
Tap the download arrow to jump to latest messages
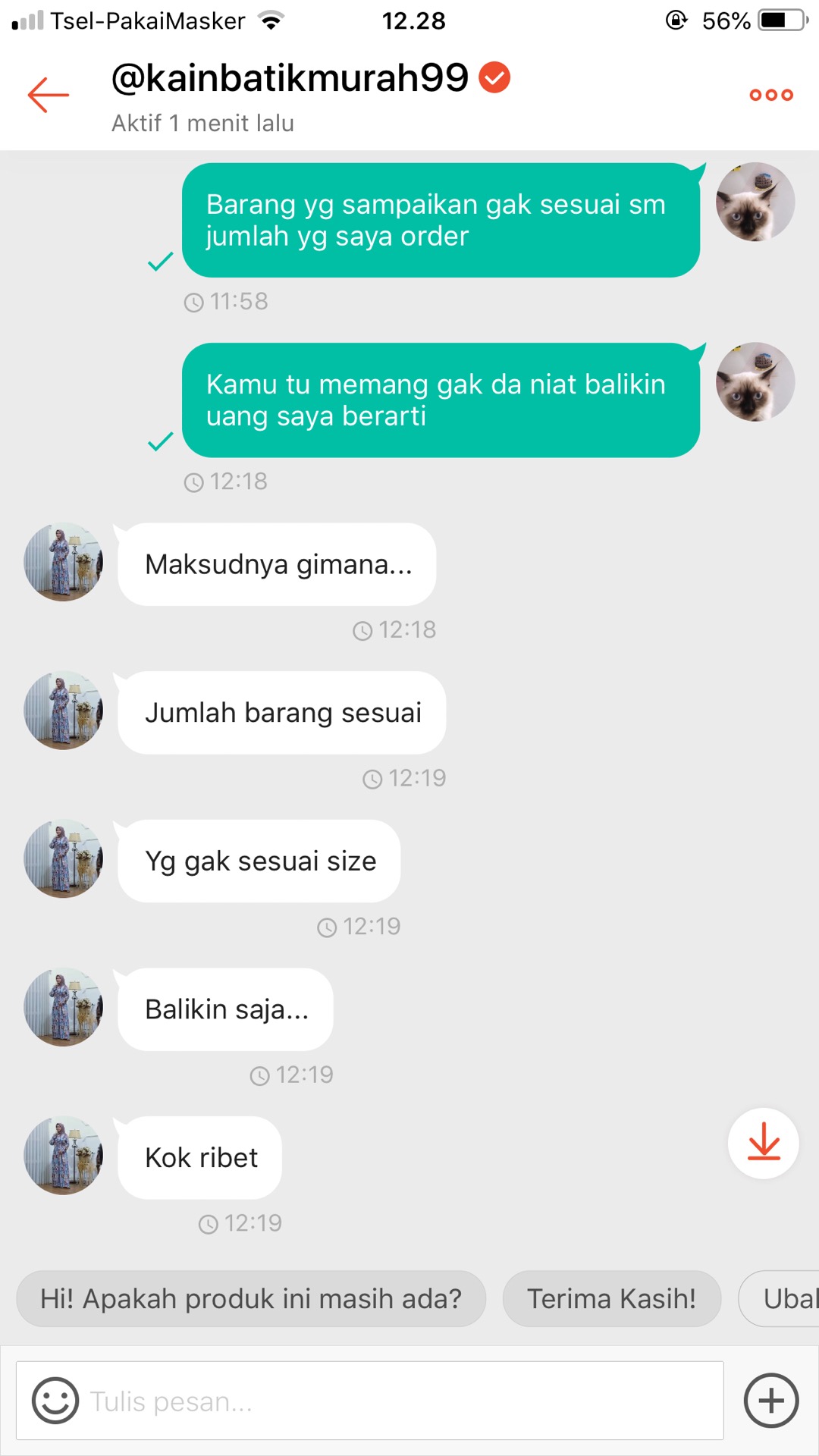pos(763,1144)
